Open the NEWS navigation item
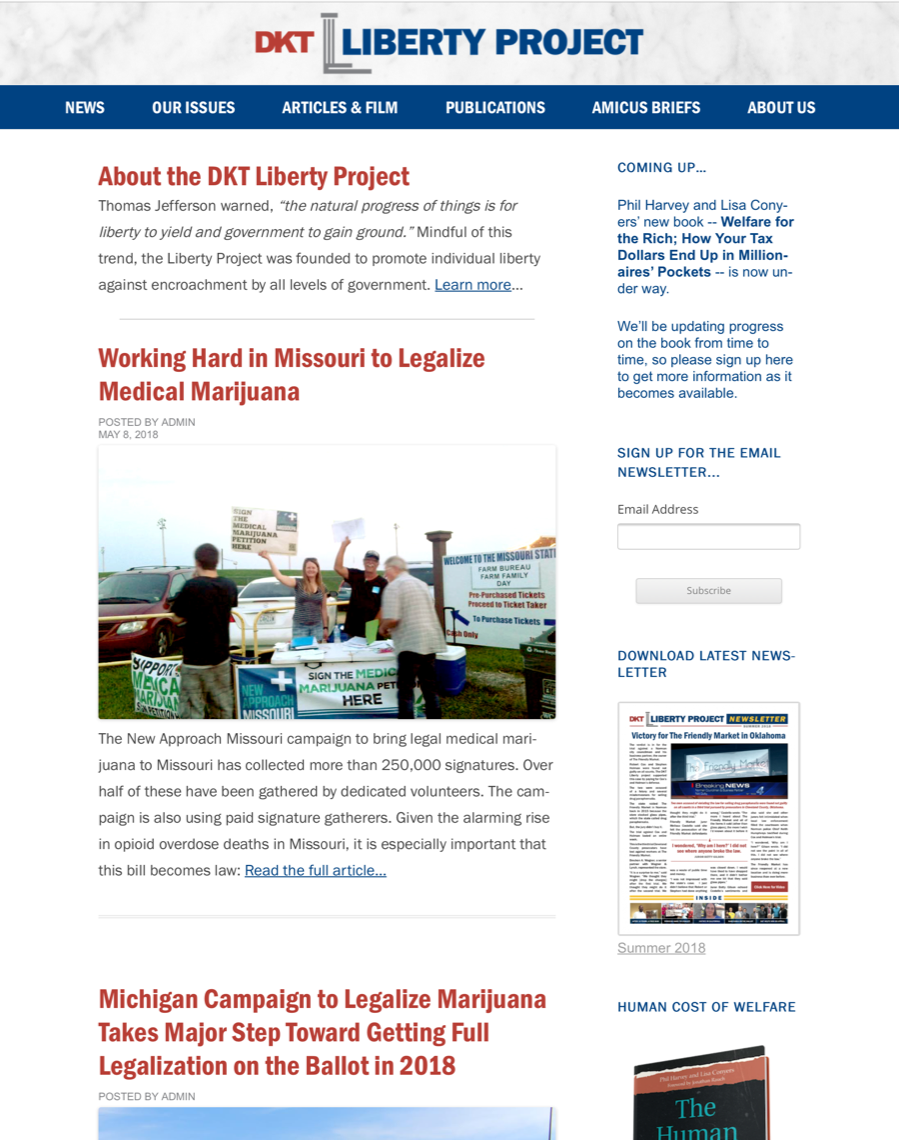 (x=85, y=108)
